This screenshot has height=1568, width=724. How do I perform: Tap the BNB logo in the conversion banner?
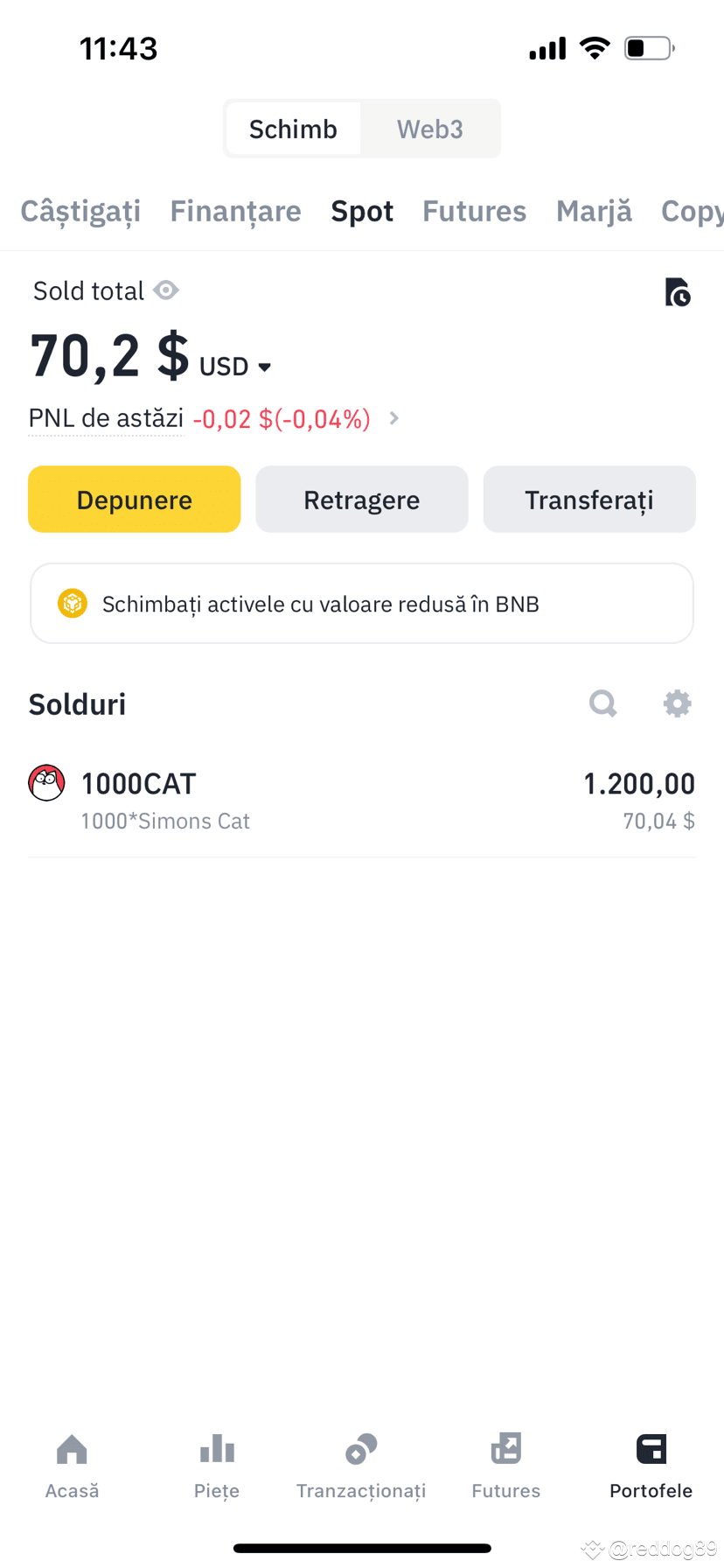tap(73, 603)
